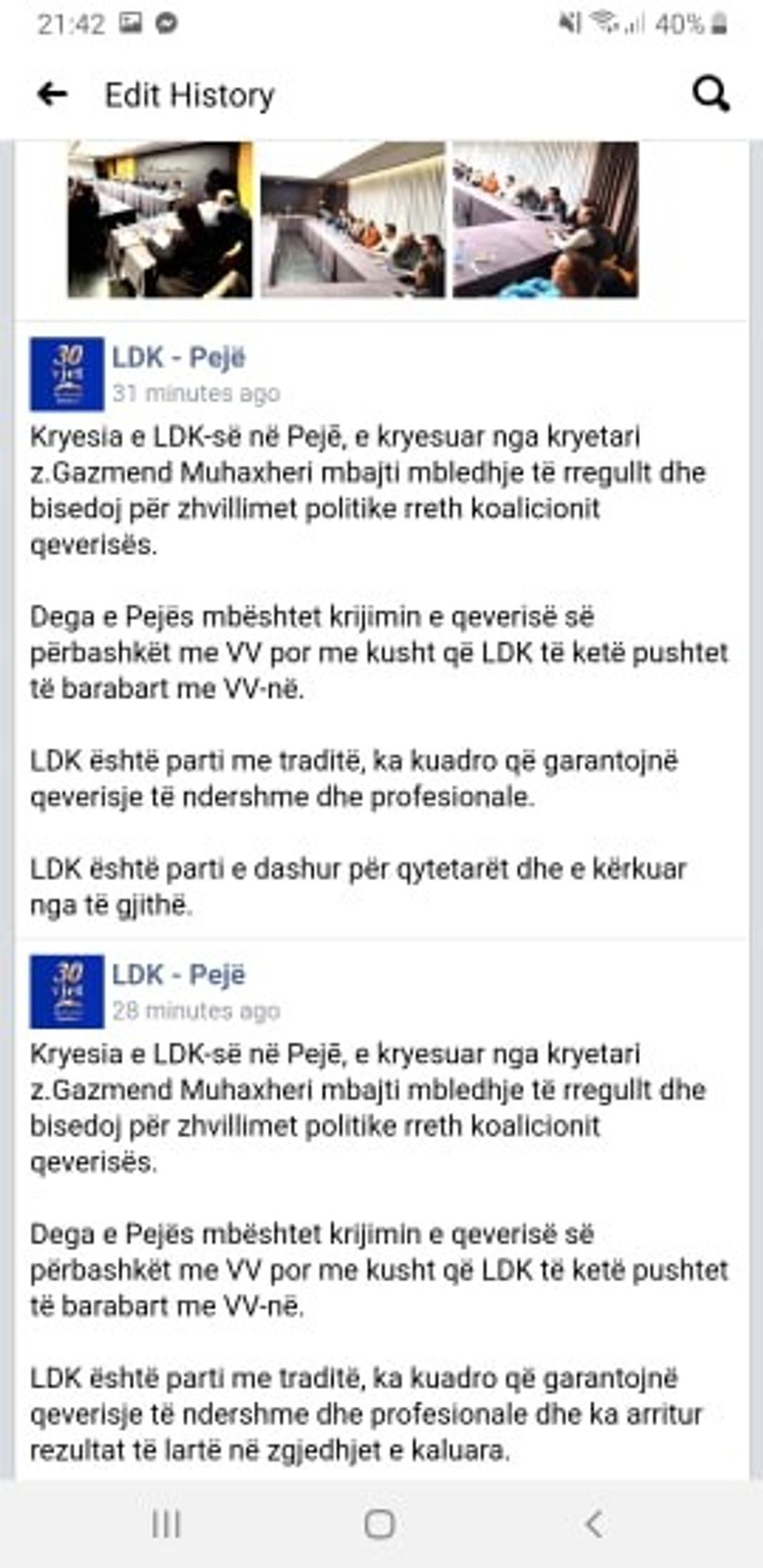763x1568 pixels.
Task: Tap the system home button
Action: [x=380, y=1524]
